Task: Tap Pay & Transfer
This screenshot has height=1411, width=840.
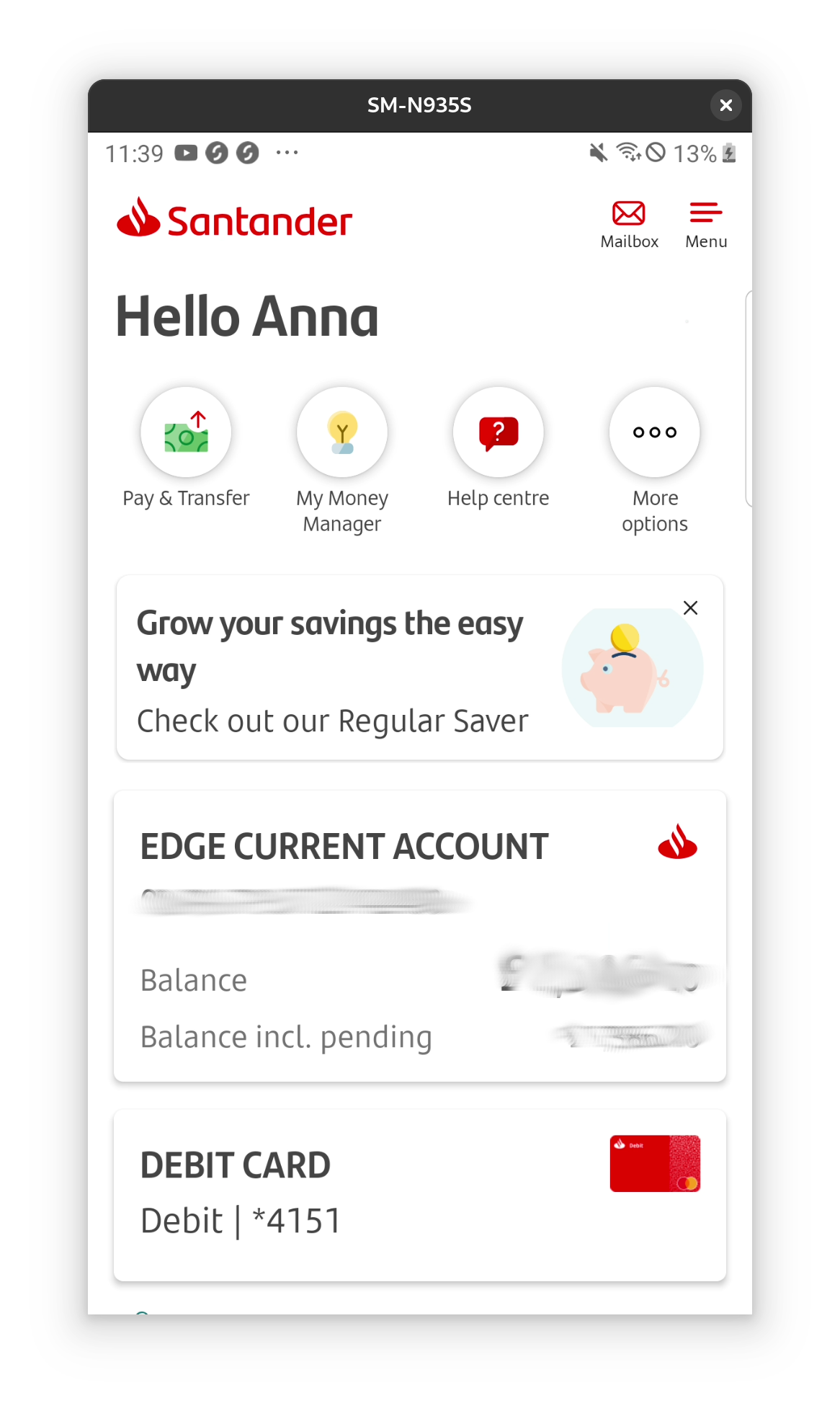Action: [x=186, y=448]
